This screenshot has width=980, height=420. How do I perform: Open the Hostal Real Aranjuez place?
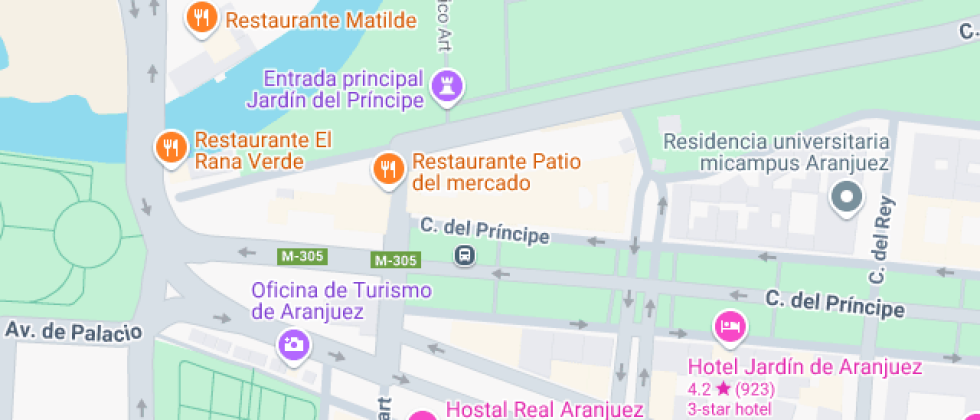424,415
